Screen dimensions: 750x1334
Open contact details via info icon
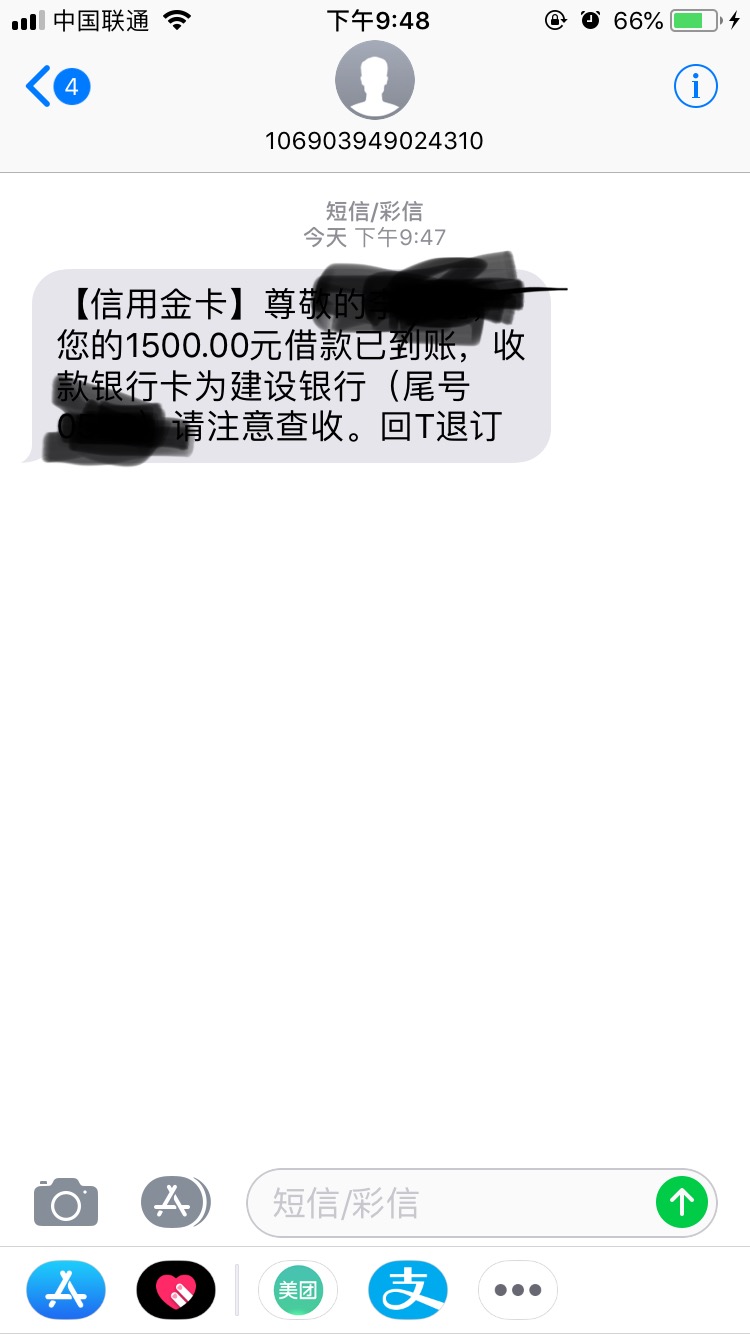[696, 87]
